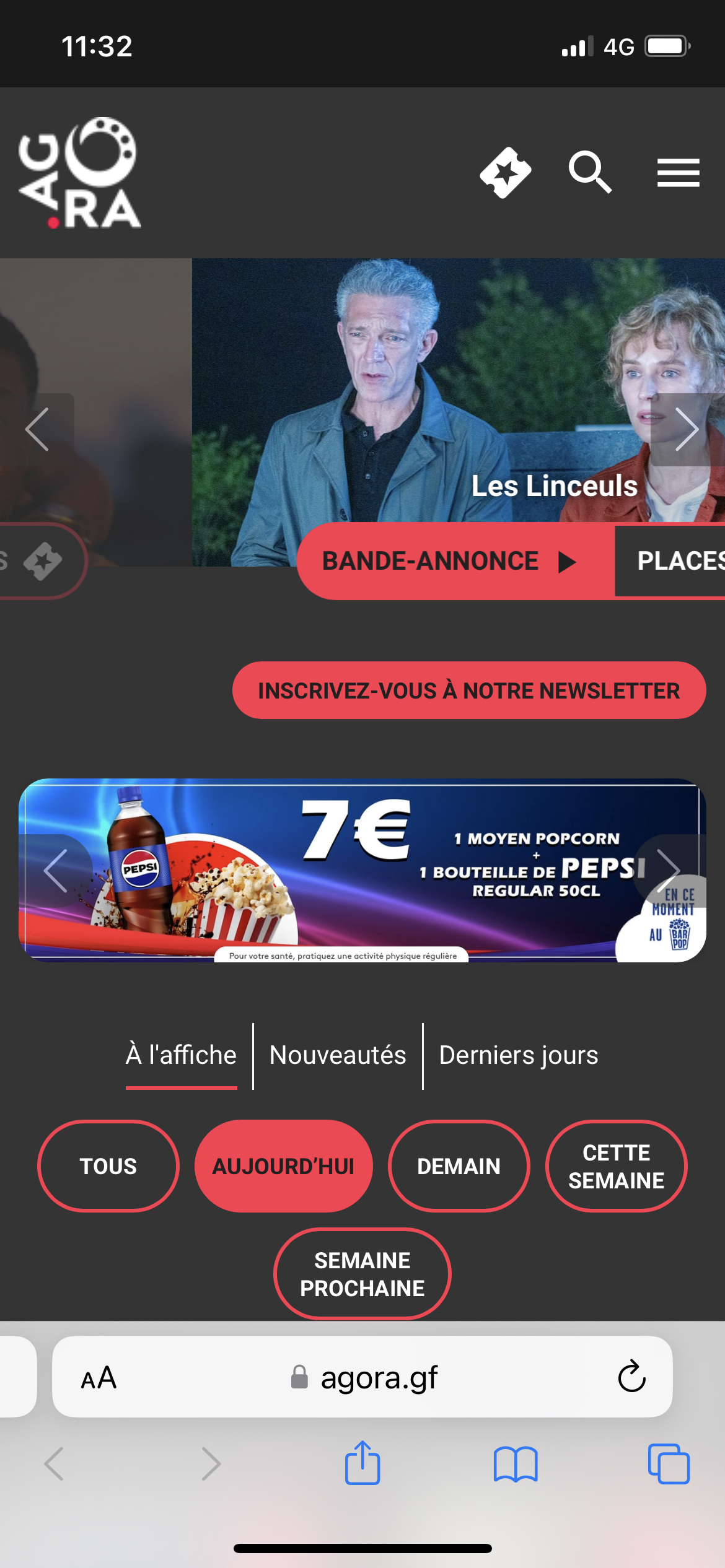Open the ticket icon in header

[x=506, y=173]
